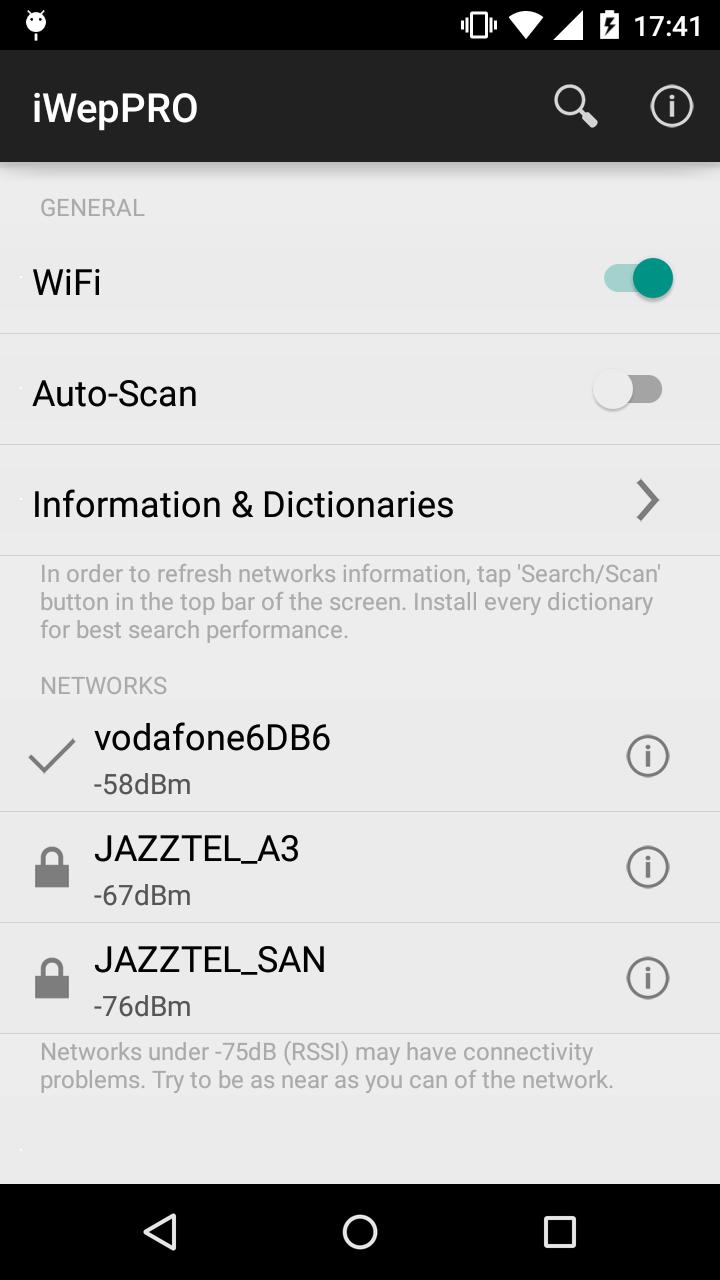Select the vodafone6DB6 network

pos(300,756)
